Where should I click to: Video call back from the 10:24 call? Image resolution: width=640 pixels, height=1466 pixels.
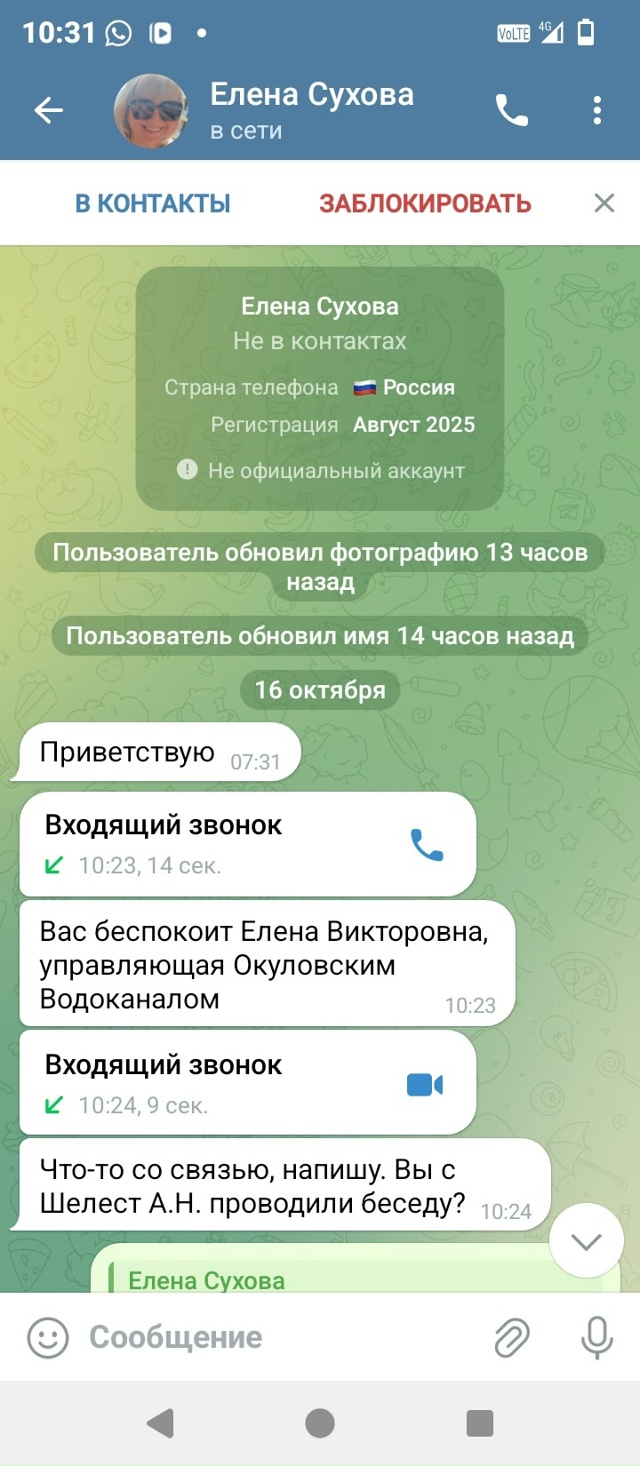point(425,1085)
